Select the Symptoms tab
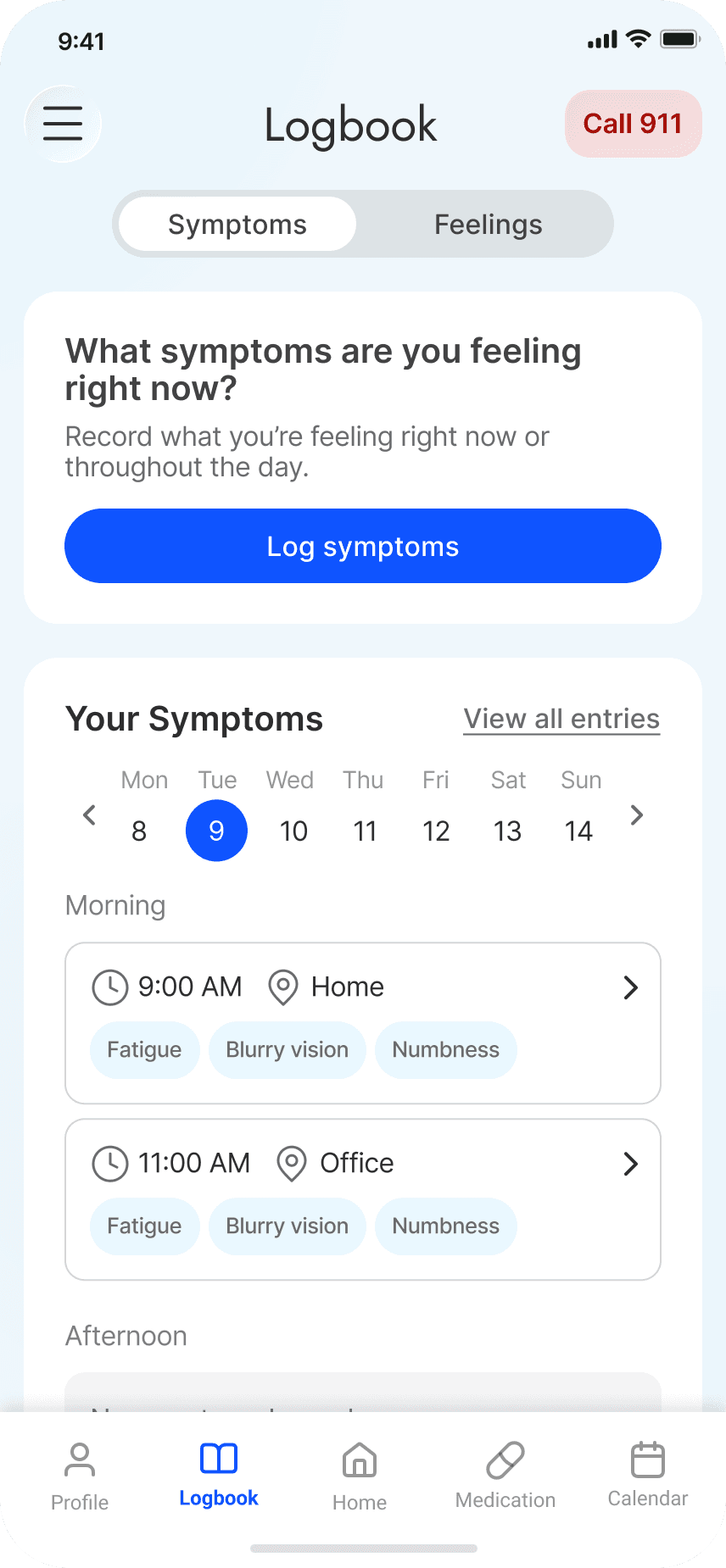The image size is (726, 1568). (x=237, y=225)
